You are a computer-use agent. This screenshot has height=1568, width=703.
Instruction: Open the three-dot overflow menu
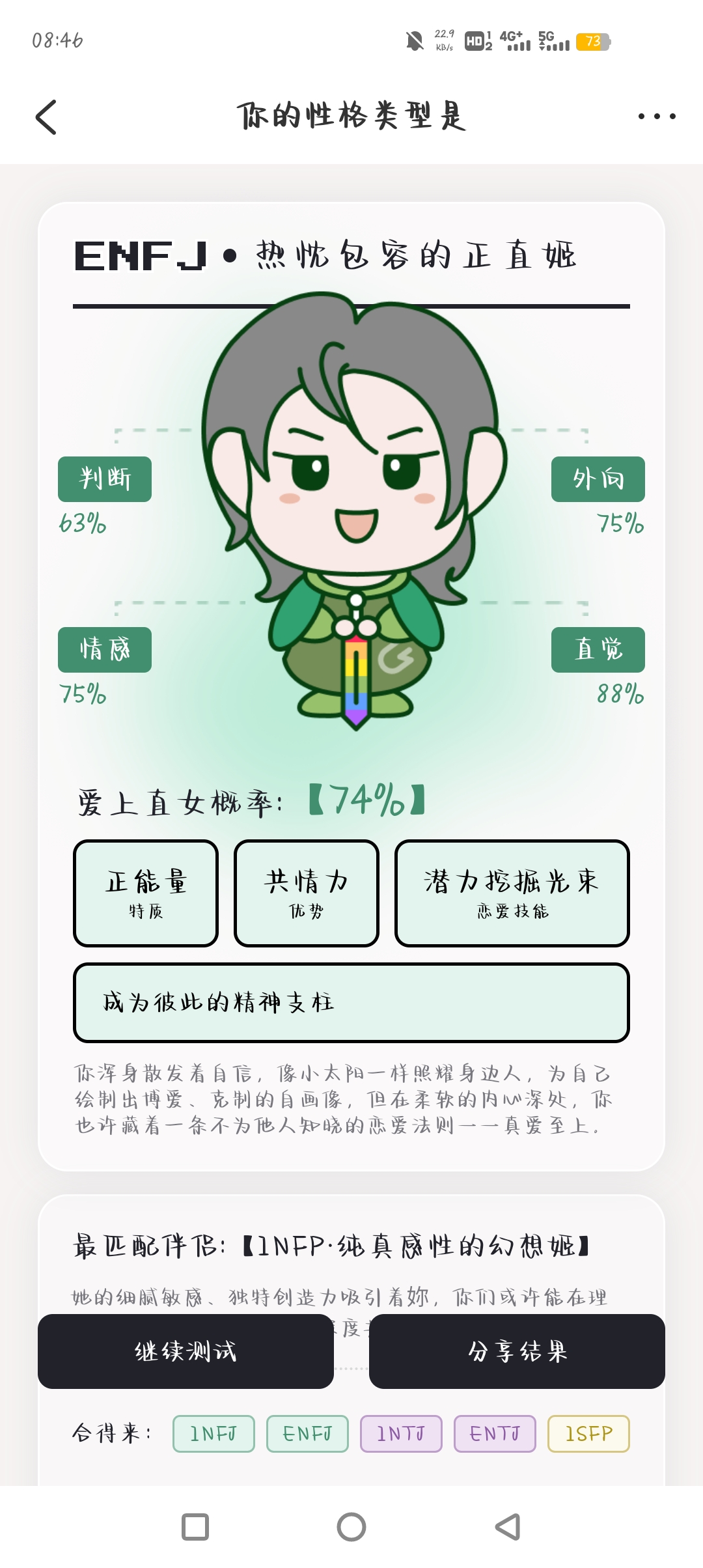pyautogui.click(x=656, y=117)
